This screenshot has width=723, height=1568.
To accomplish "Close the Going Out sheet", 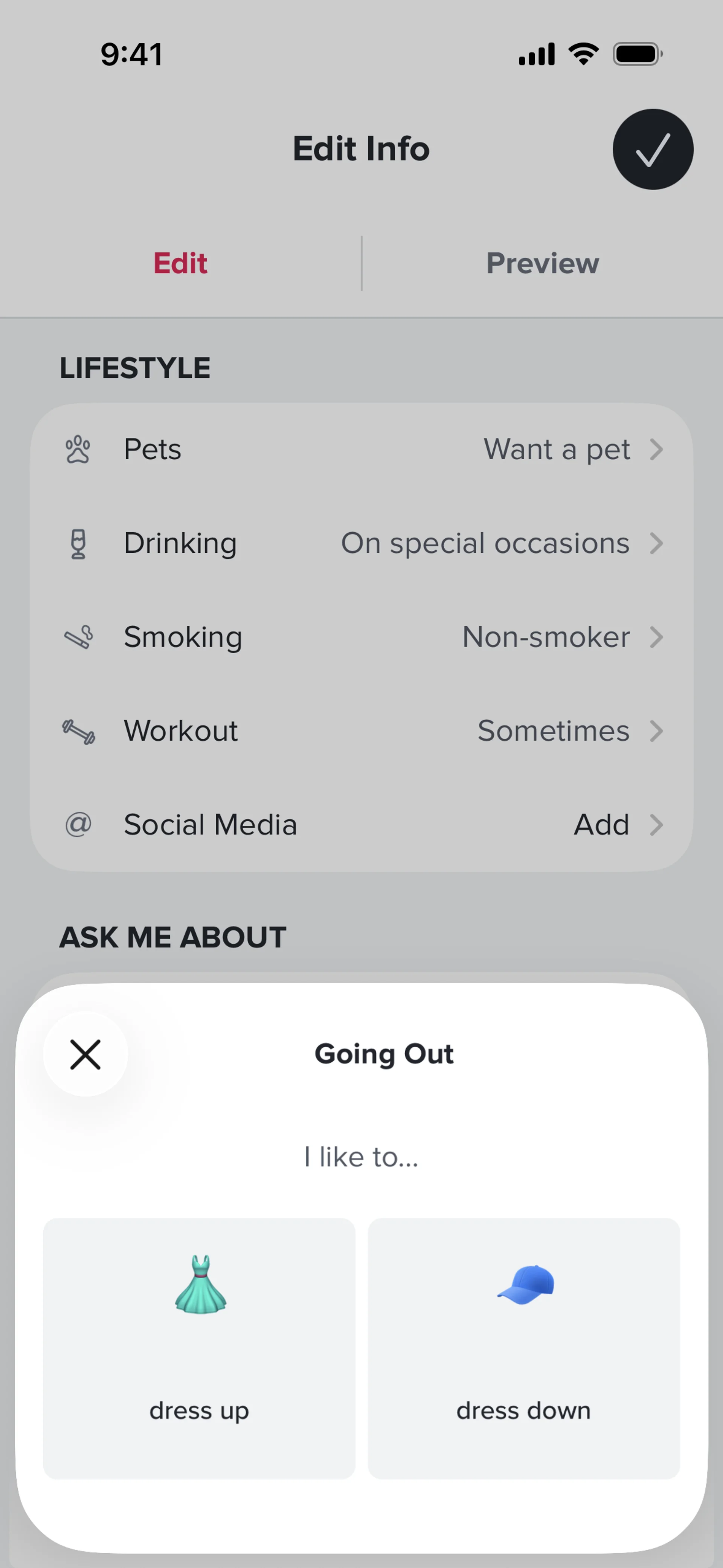I will point(85,1054).
